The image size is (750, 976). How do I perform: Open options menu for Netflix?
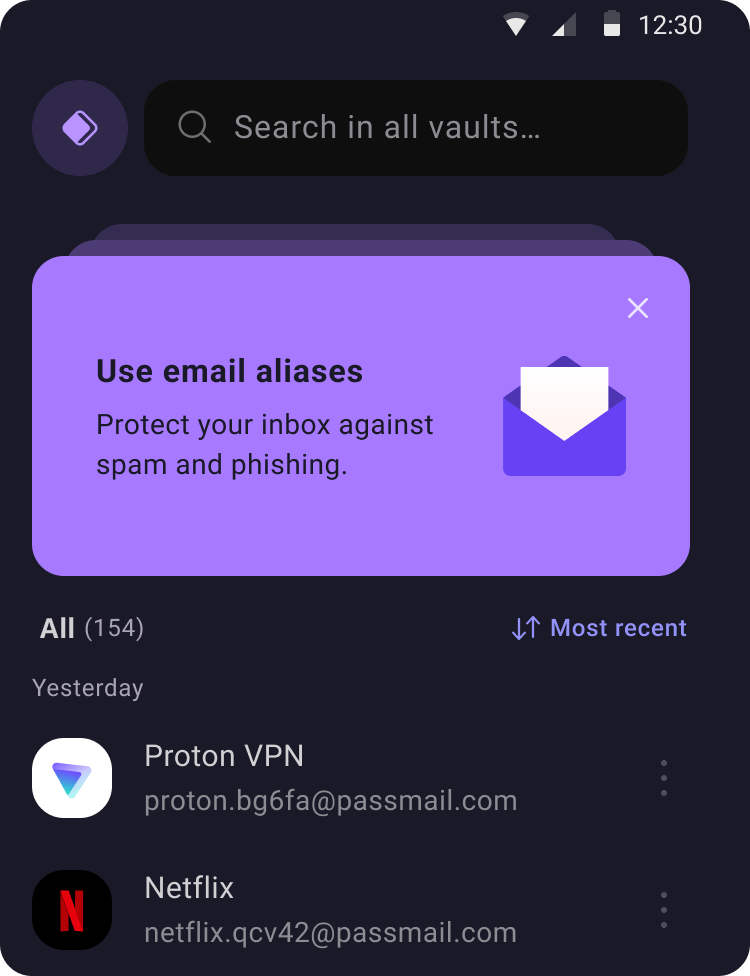click(663, 910)
